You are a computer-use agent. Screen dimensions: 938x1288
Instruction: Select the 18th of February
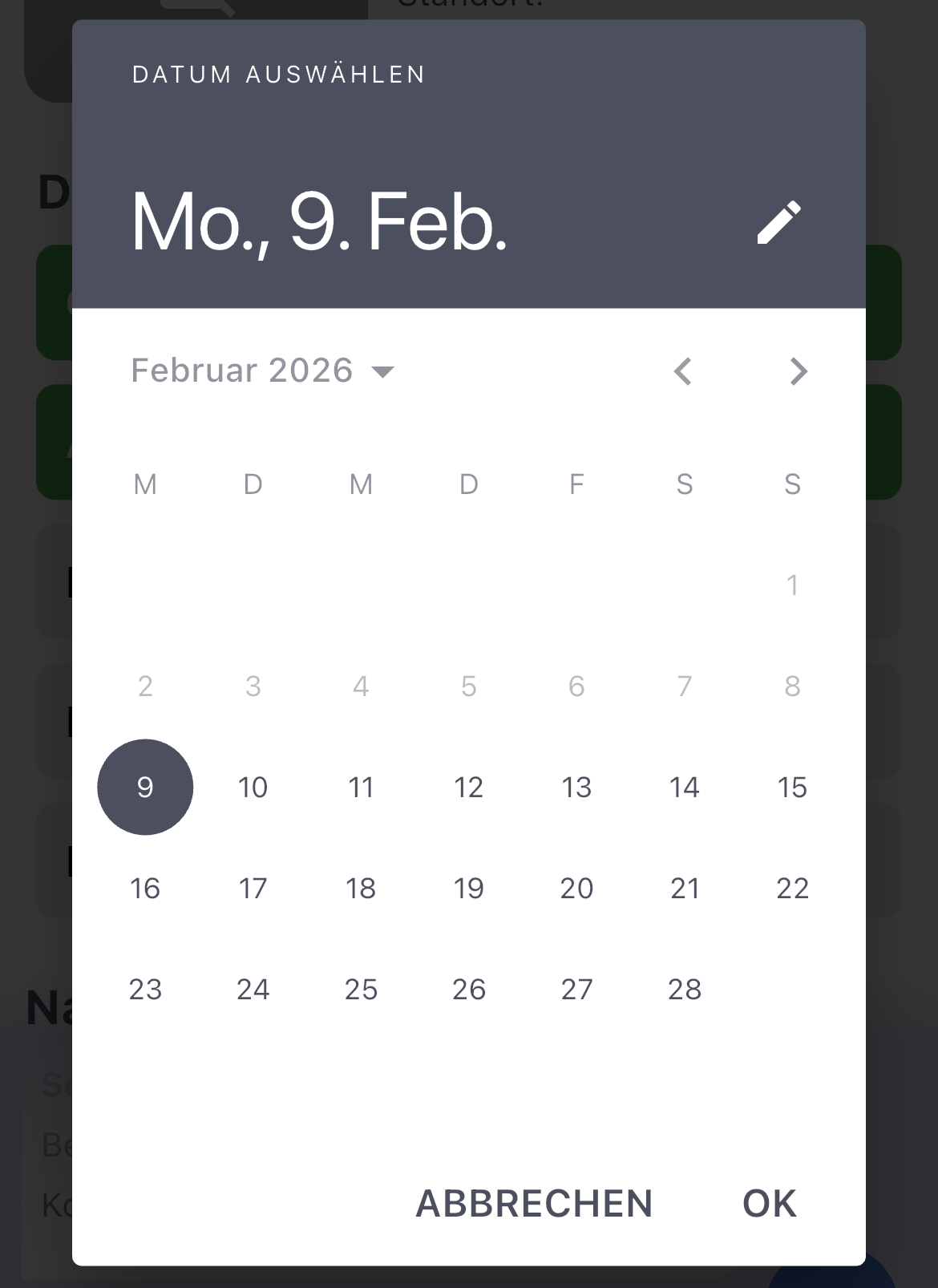[361, 889]
